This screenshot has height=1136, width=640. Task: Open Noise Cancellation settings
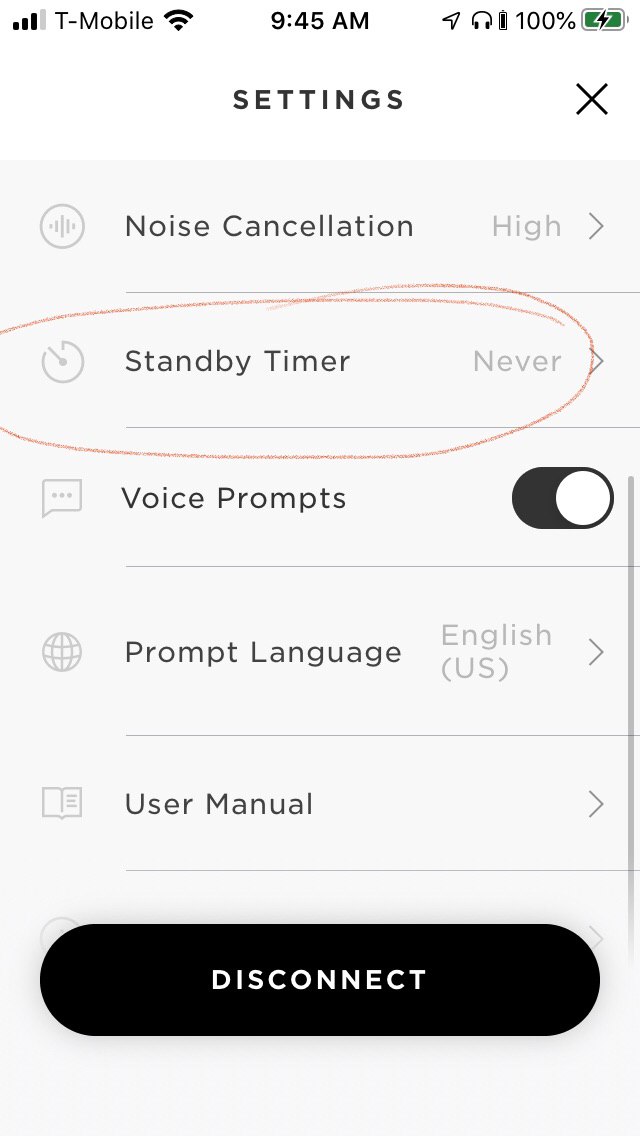pos(320,227)
